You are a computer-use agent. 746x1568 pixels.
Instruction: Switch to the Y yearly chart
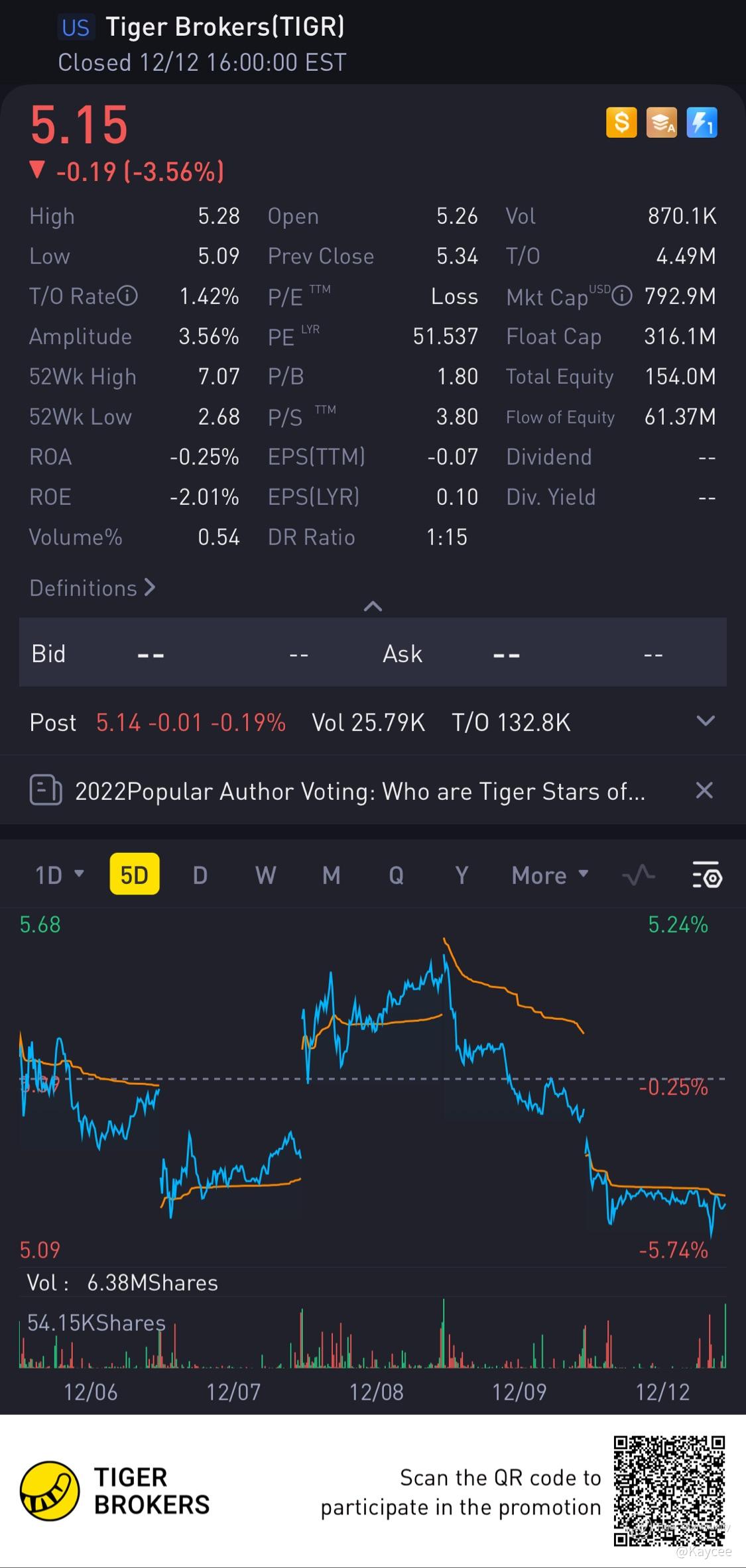point(462,875)
